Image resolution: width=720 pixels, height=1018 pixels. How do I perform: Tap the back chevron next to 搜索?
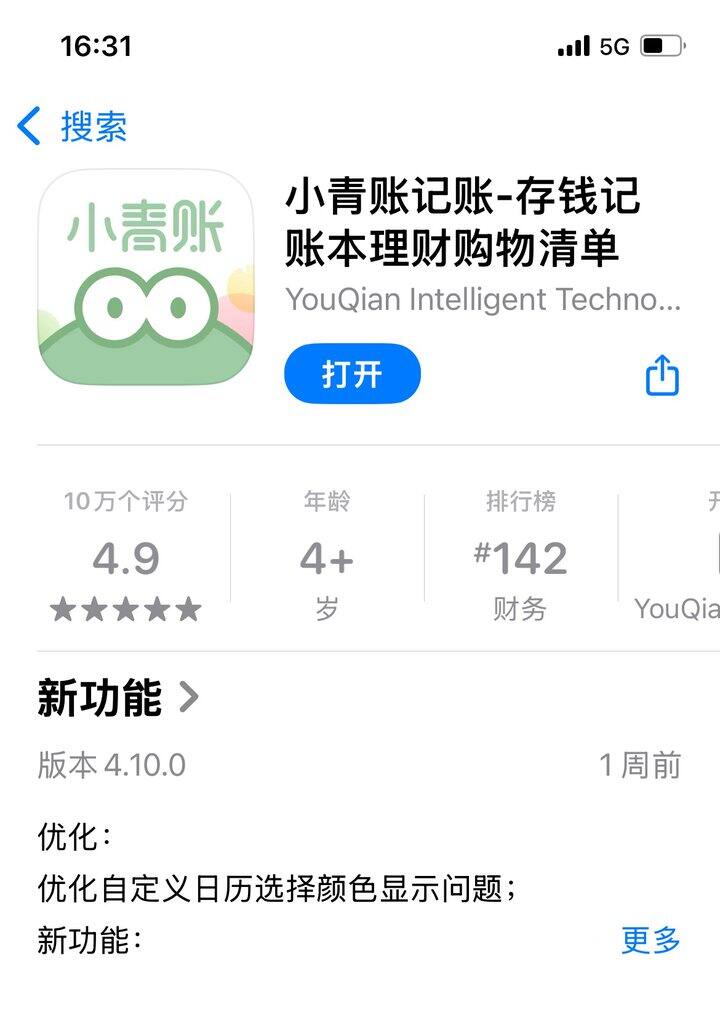click(27, 127)
